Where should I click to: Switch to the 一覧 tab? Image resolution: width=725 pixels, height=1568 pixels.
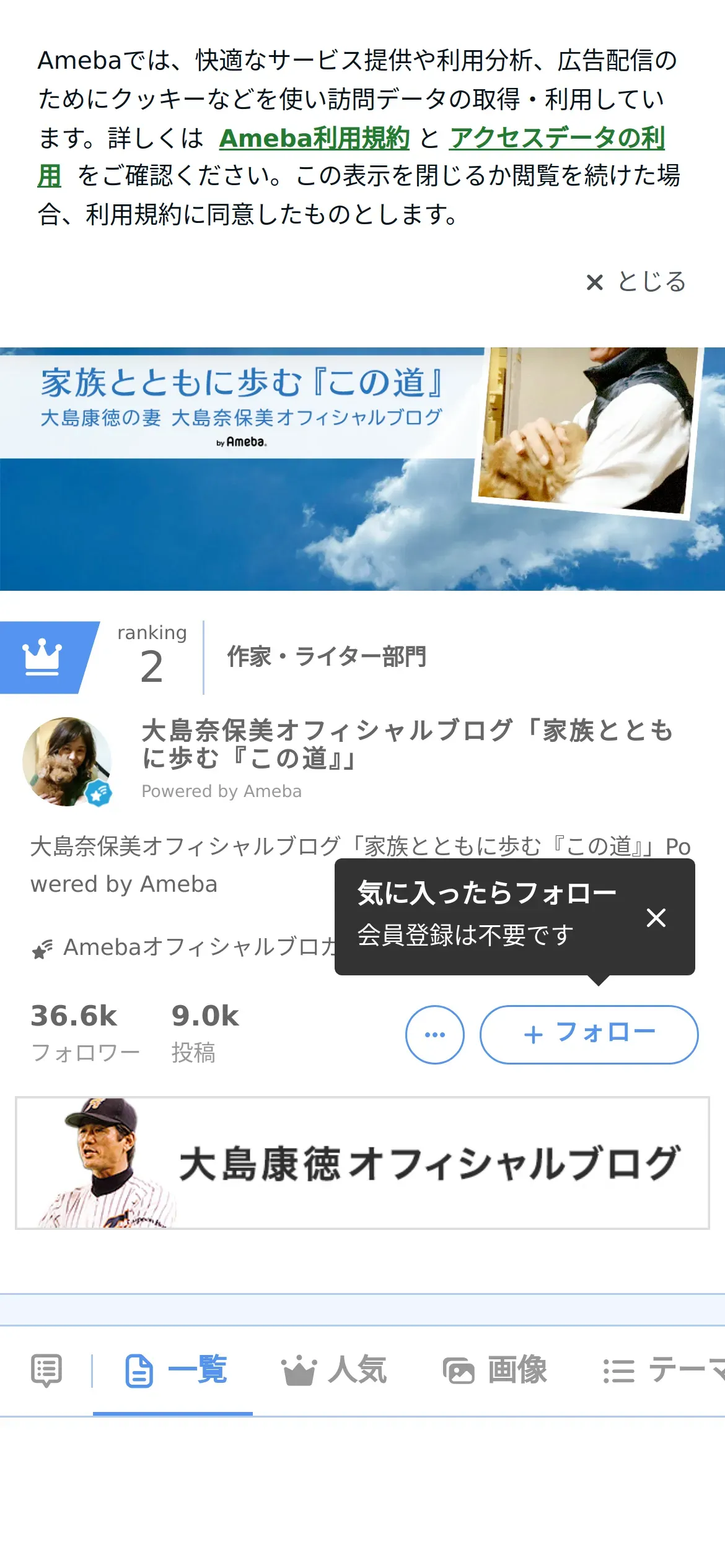[x=176, y=1370]
